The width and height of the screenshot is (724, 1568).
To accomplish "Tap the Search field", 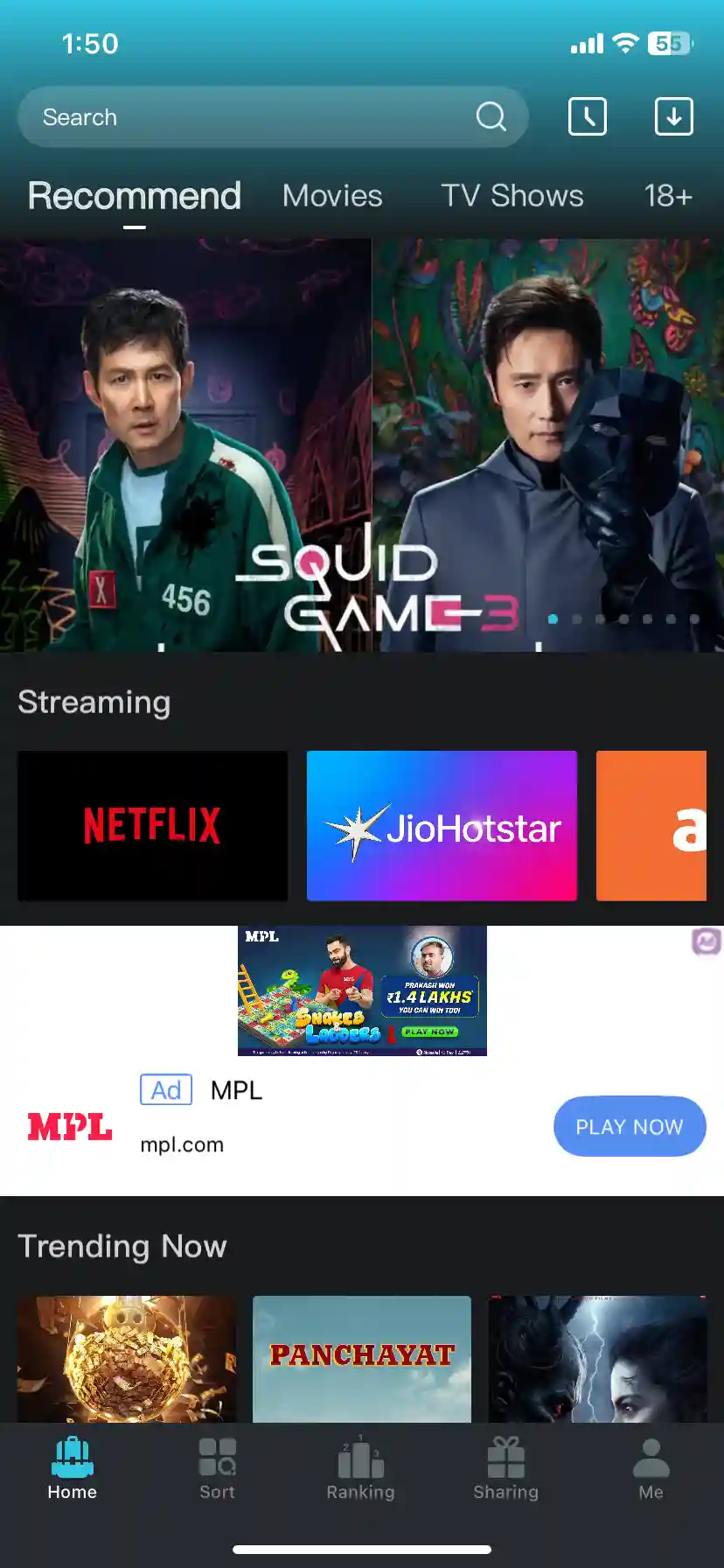I will (x=273, y=116).
